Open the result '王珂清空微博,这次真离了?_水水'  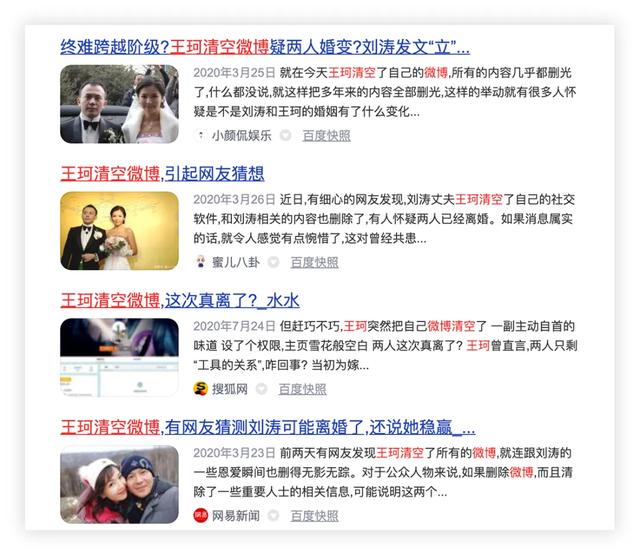[180, 300]
